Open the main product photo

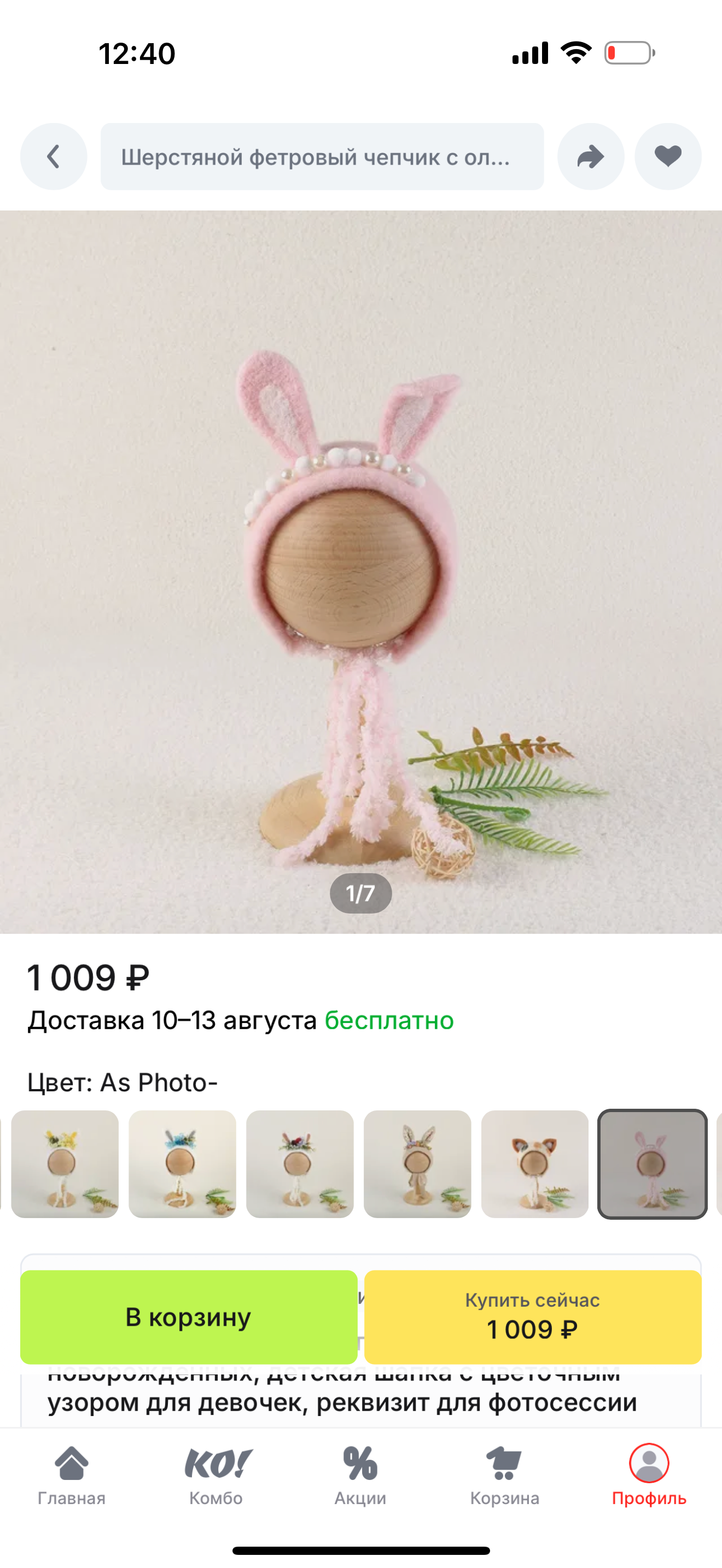coord(361,571)
